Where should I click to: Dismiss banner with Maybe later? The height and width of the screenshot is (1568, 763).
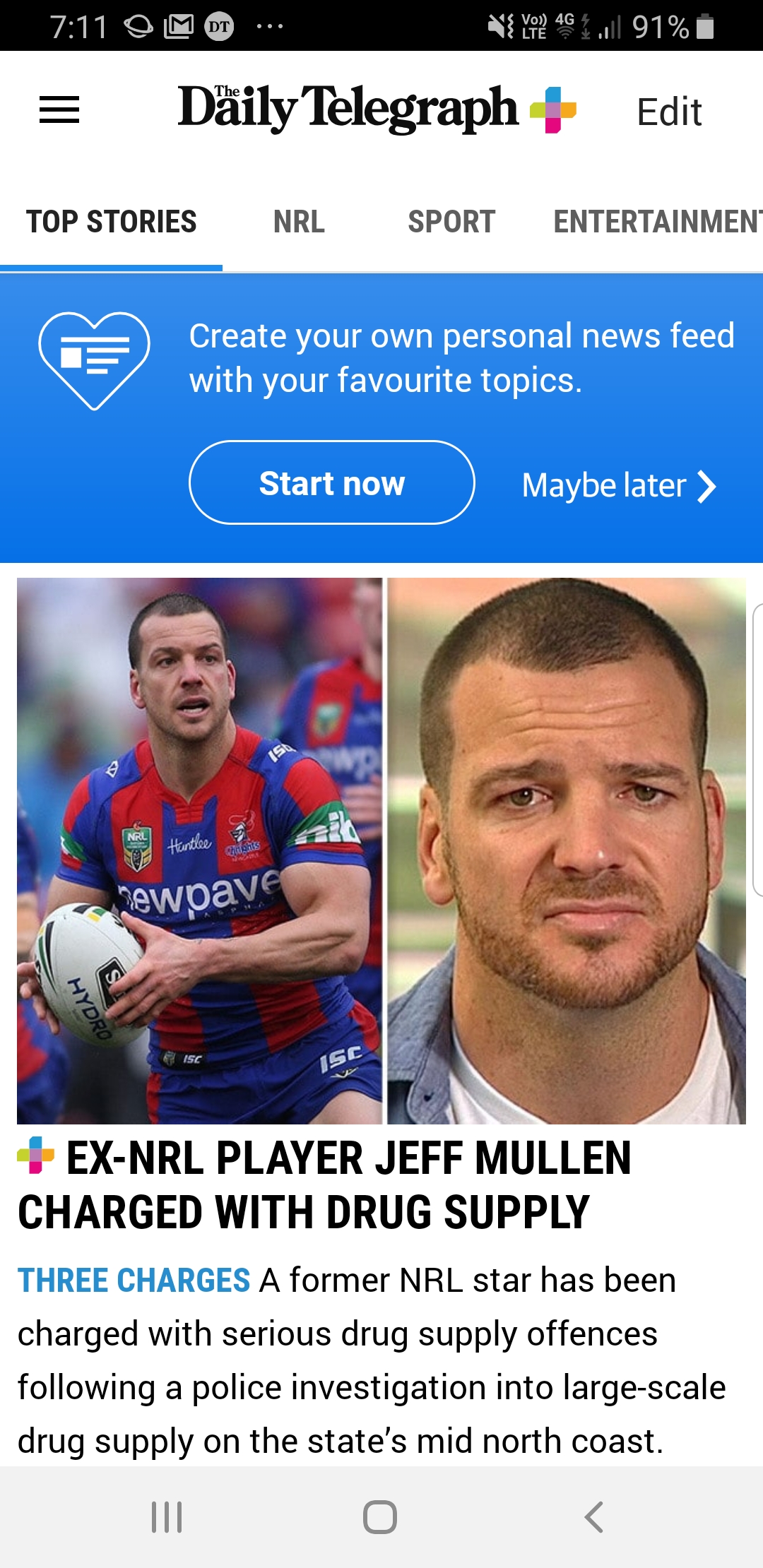tap(618, 486)
